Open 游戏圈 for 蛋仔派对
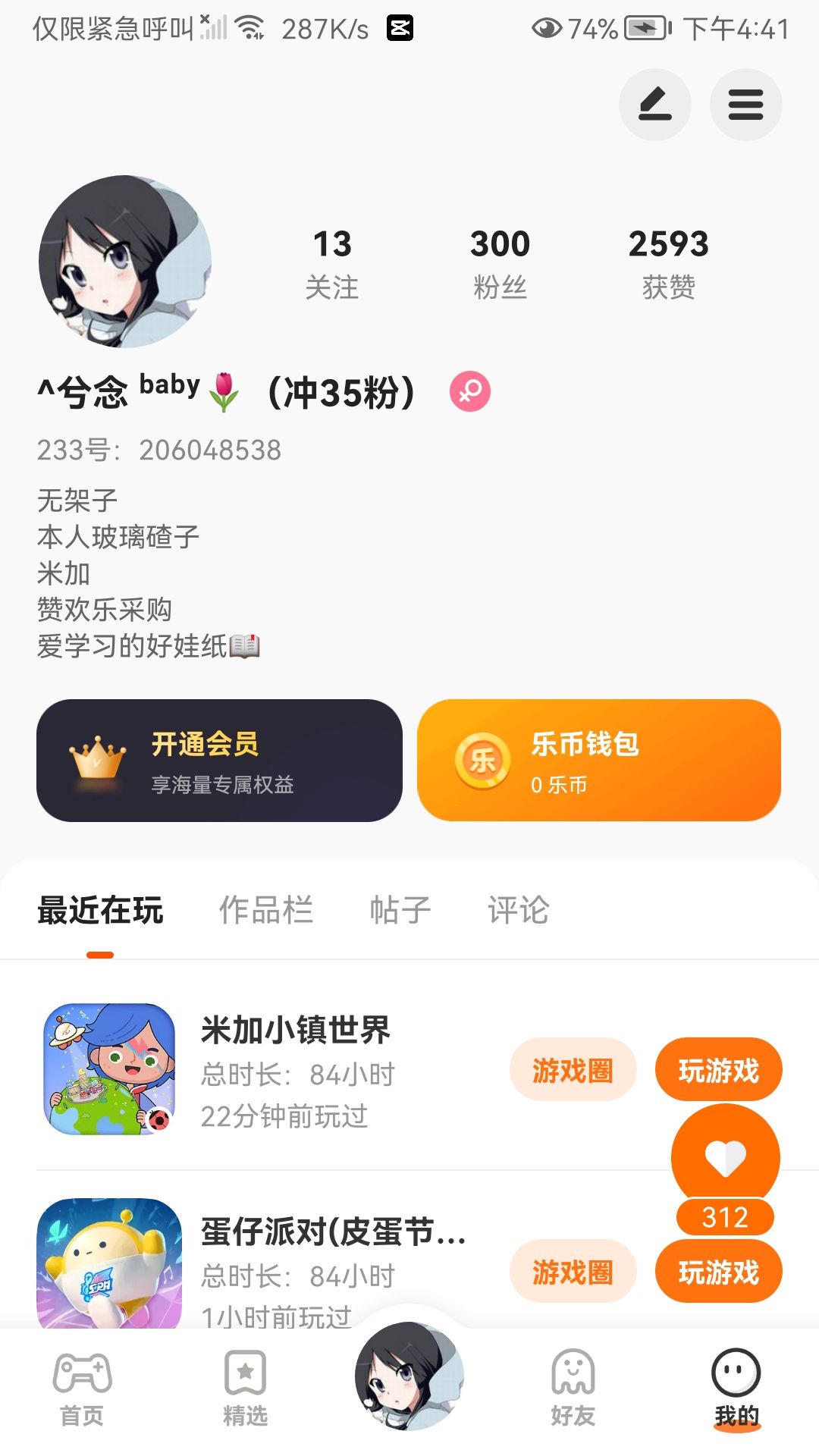This screenshot has height=1456, width=819. (573, 1272)
